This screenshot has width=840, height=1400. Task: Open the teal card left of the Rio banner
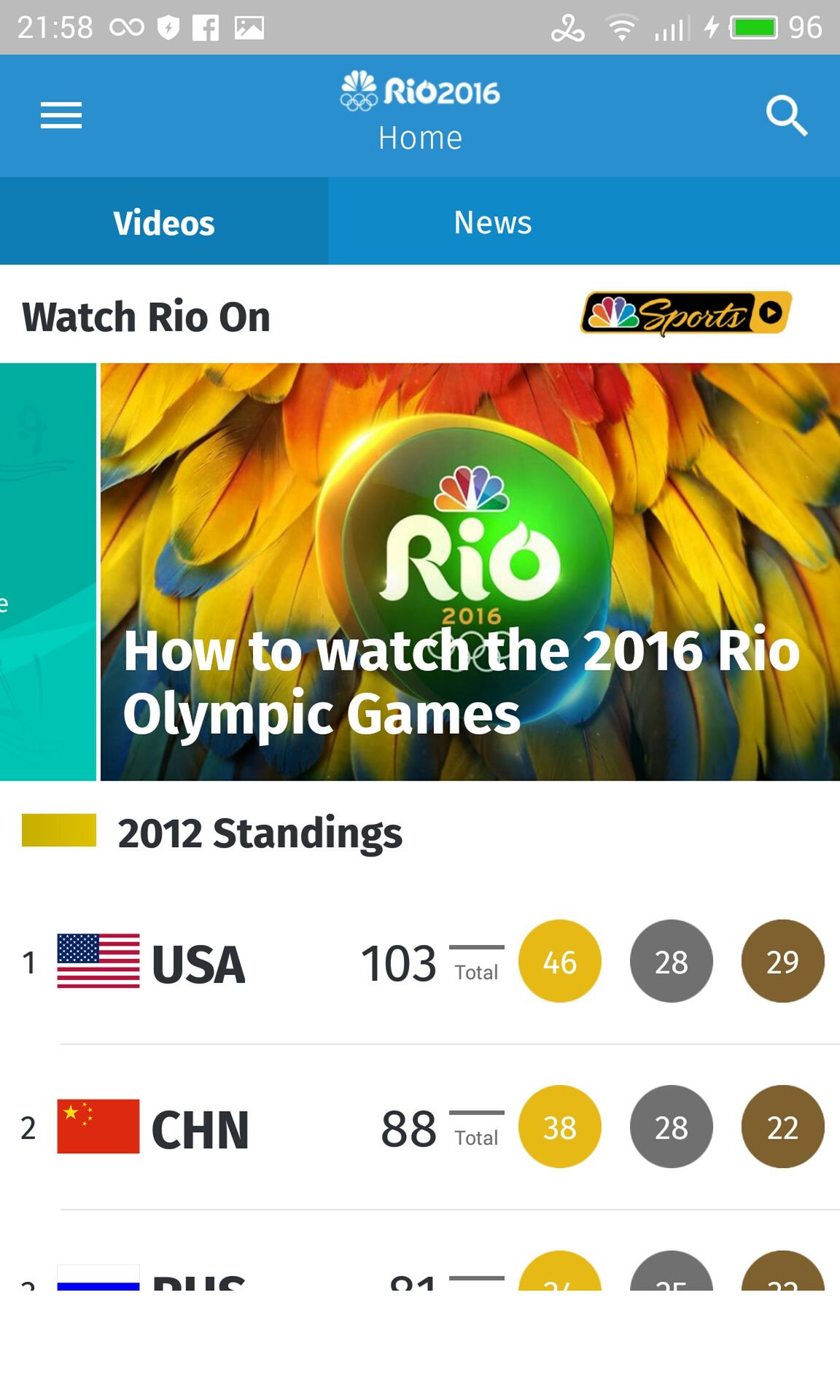48,572
